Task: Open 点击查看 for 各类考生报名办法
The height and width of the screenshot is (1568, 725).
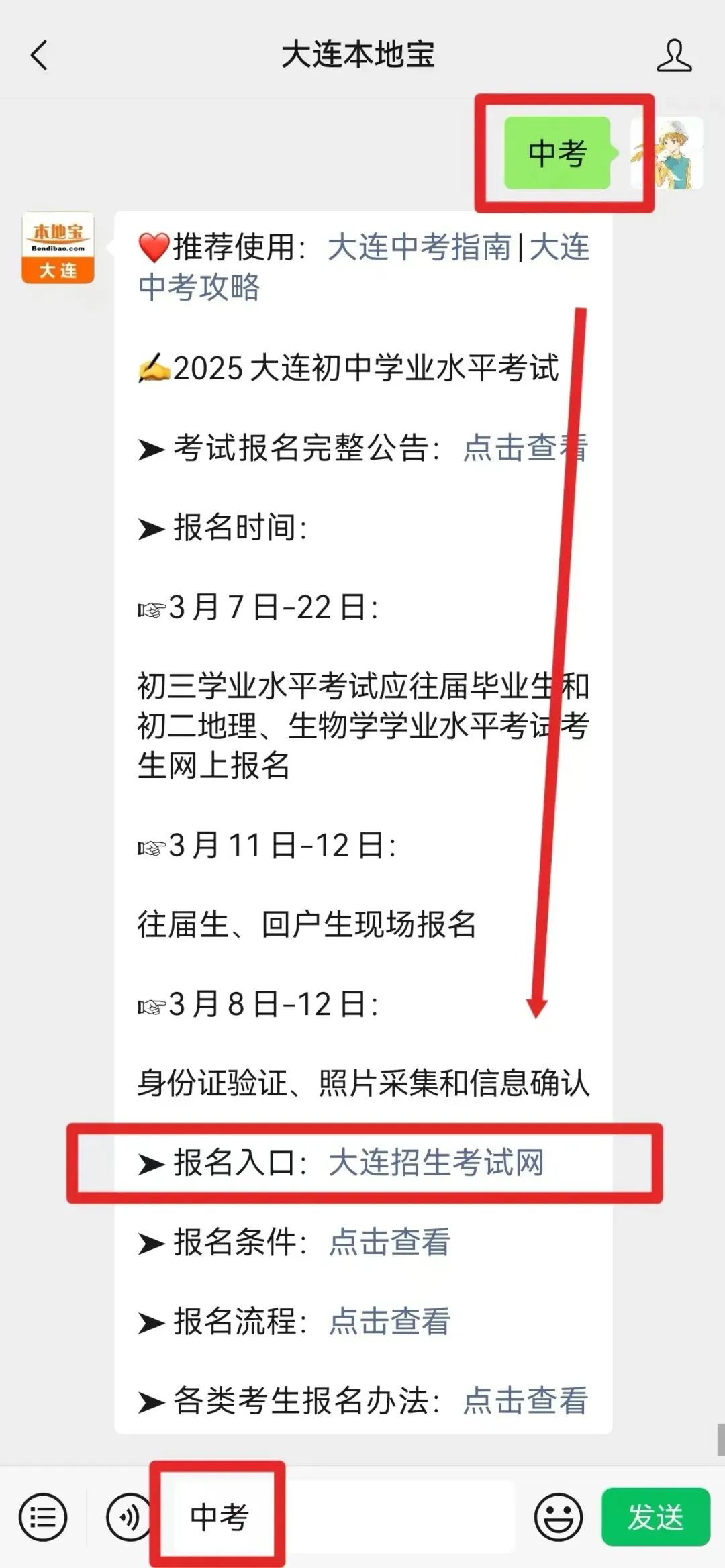Action: 525,1400
